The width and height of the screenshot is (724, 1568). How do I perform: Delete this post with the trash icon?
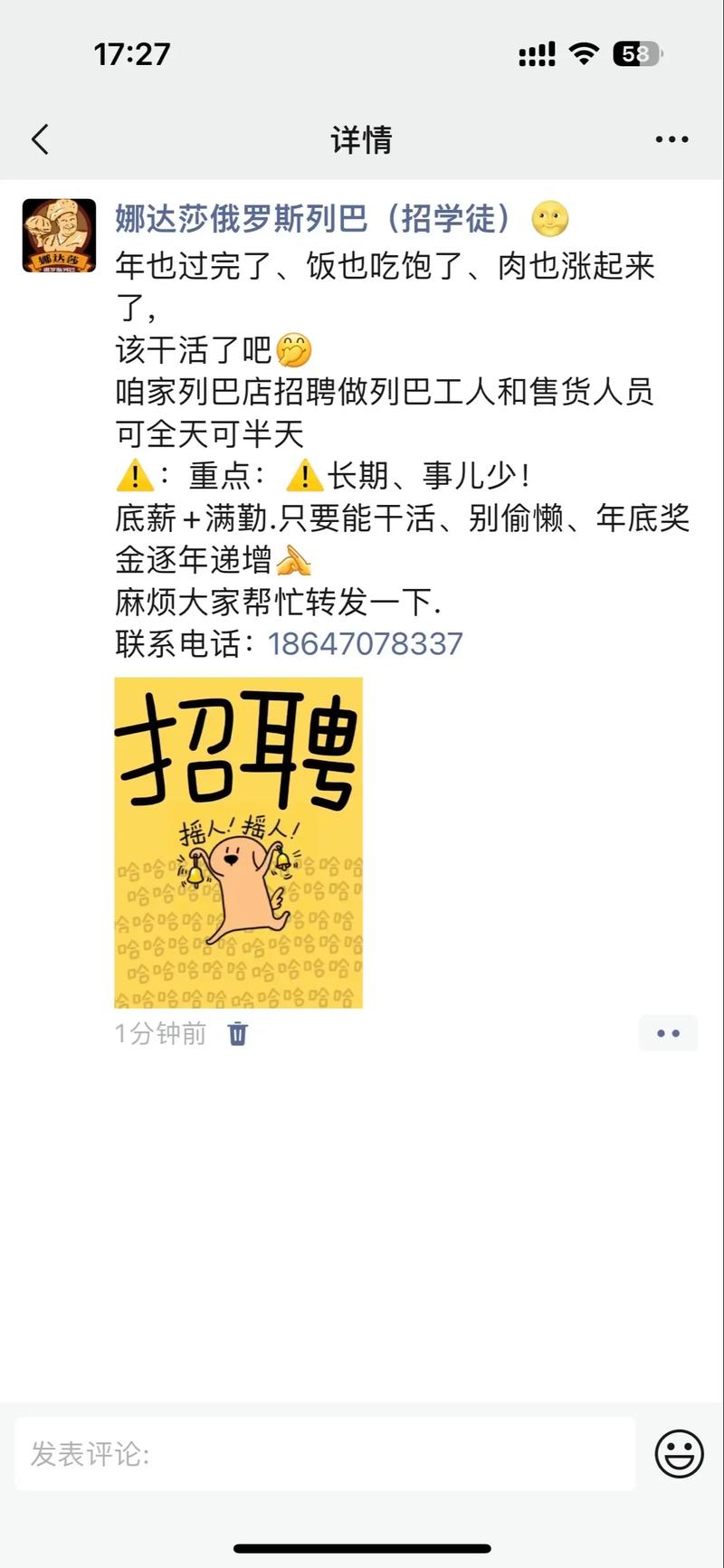(x=237, y=1033)
